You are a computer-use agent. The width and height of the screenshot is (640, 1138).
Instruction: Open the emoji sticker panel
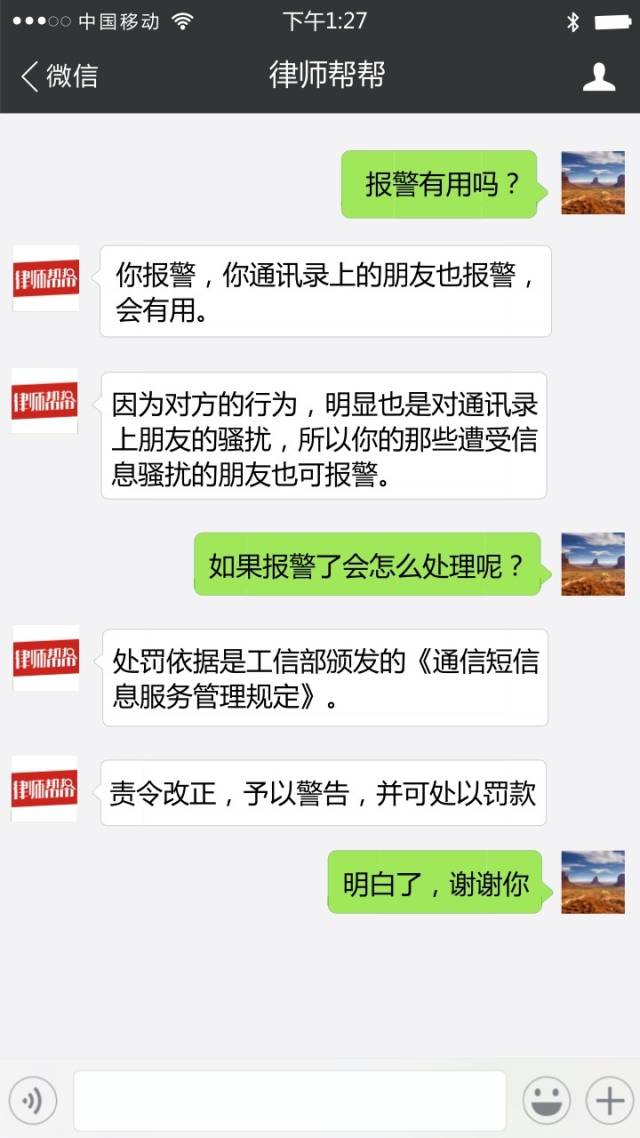tap(546, 1101)
